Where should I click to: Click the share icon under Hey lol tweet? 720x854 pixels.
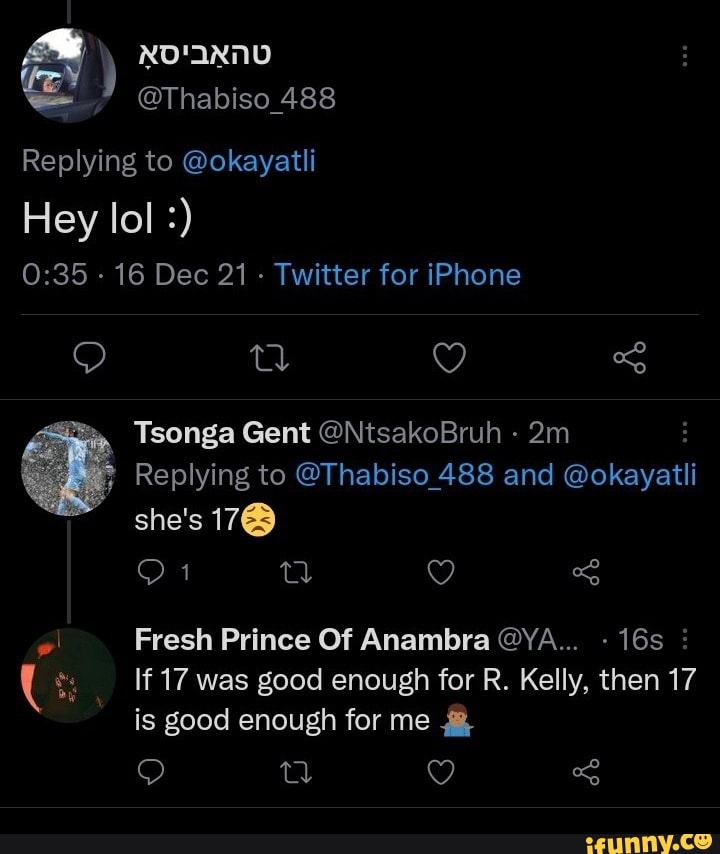pos(629,358)
